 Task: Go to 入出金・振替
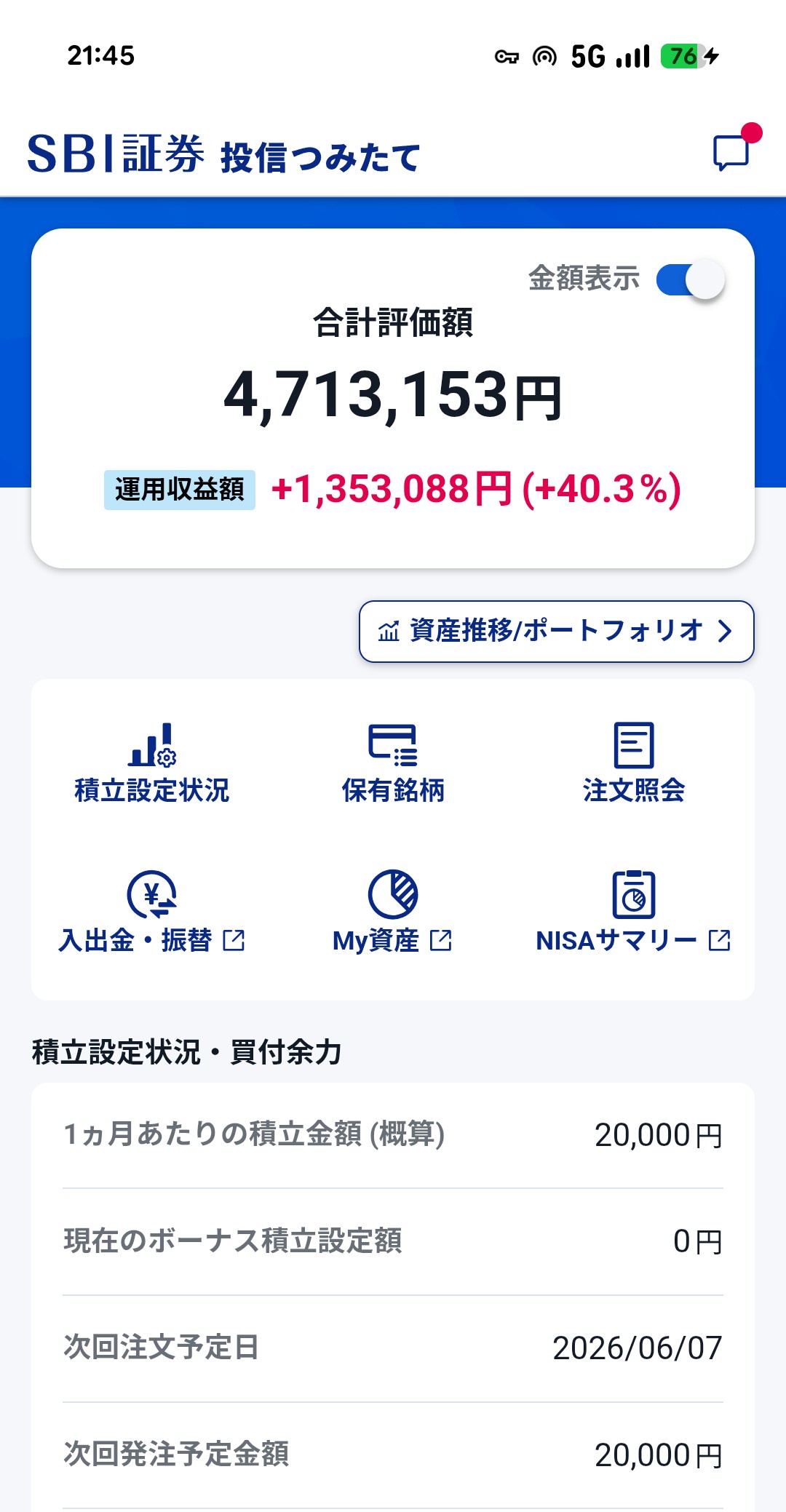(151, 912)
